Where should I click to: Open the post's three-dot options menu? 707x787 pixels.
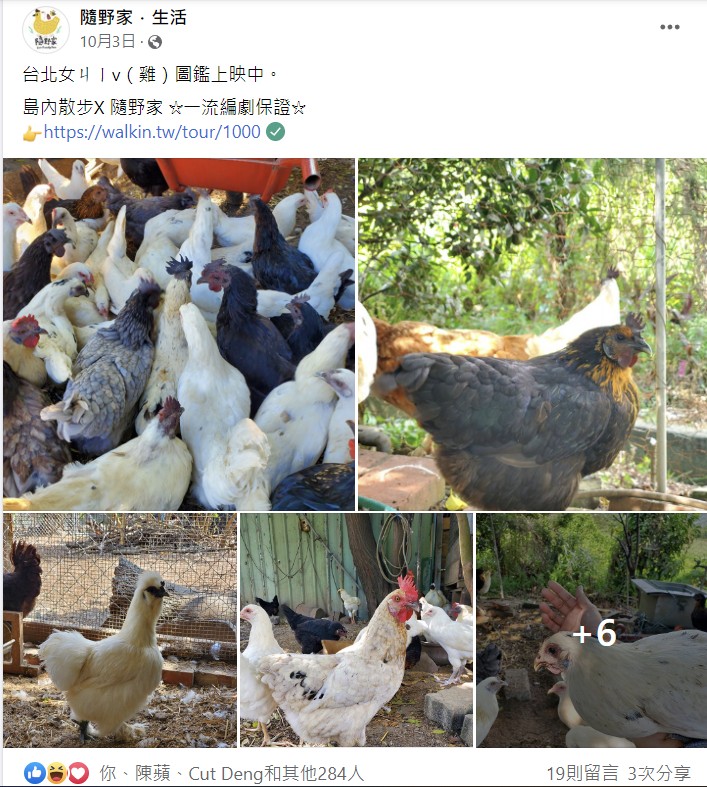(x=669, y=27)
